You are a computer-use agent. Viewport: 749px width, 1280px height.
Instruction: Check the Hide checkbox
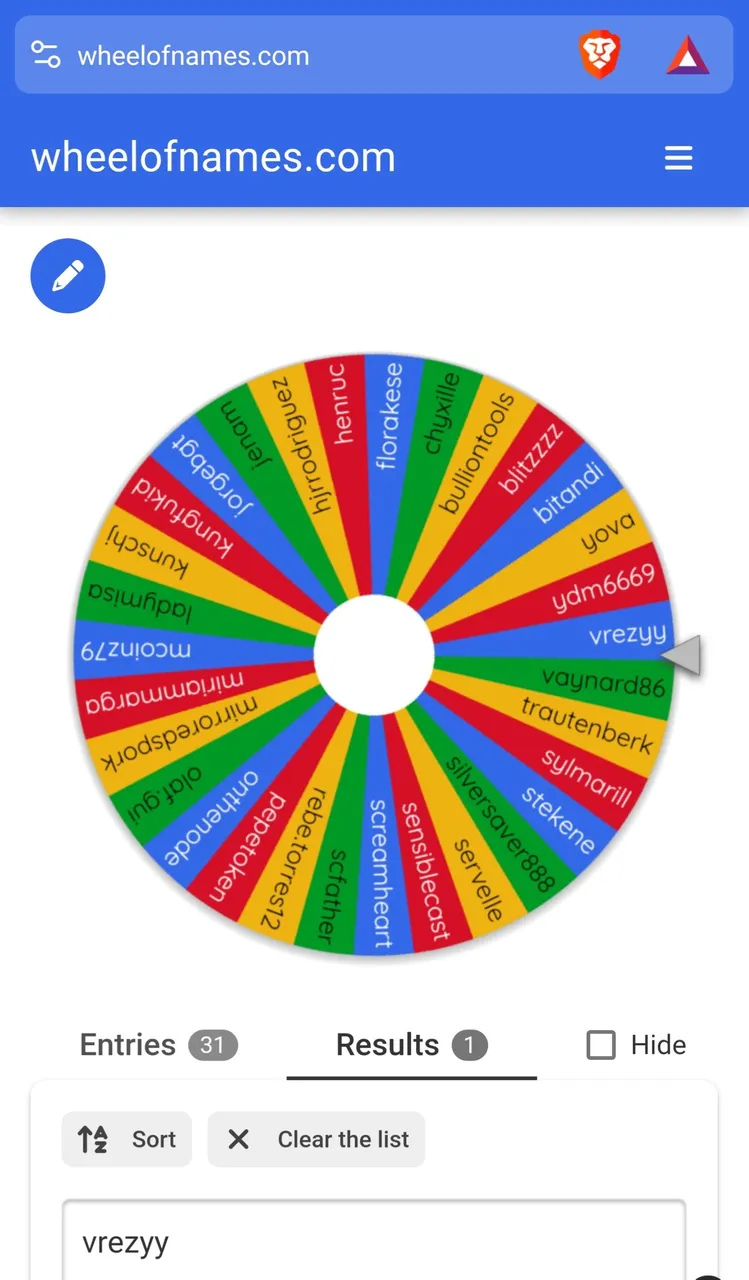click(601, 1045)
